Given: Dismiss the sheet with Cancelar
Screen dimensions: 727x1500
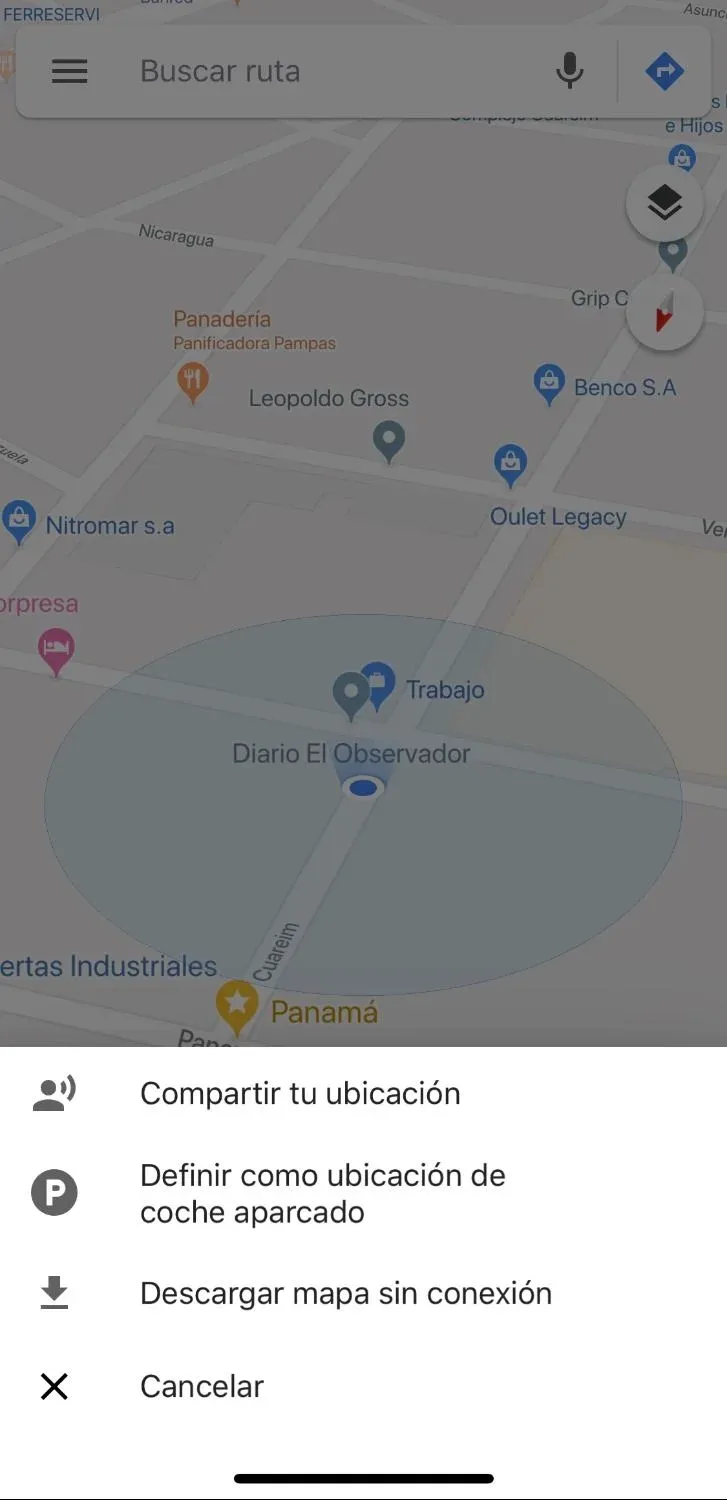Looking at the screenshot, I should click(x=202, y=1386).
